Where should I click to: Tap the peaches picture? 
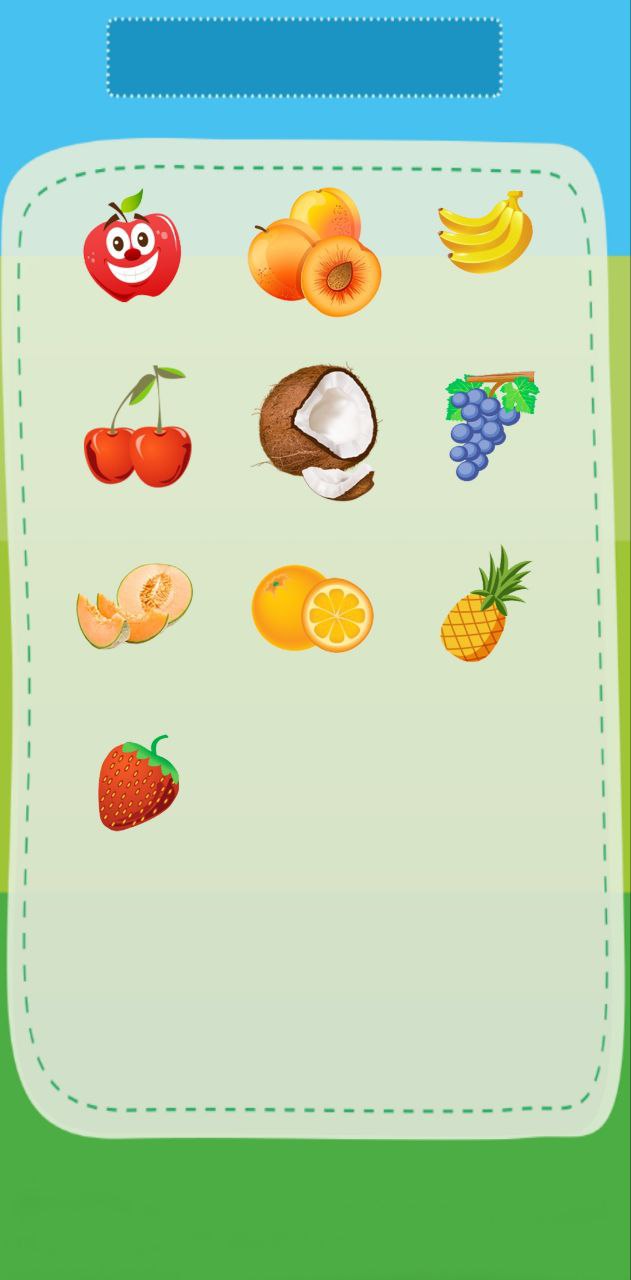point(314,252)
